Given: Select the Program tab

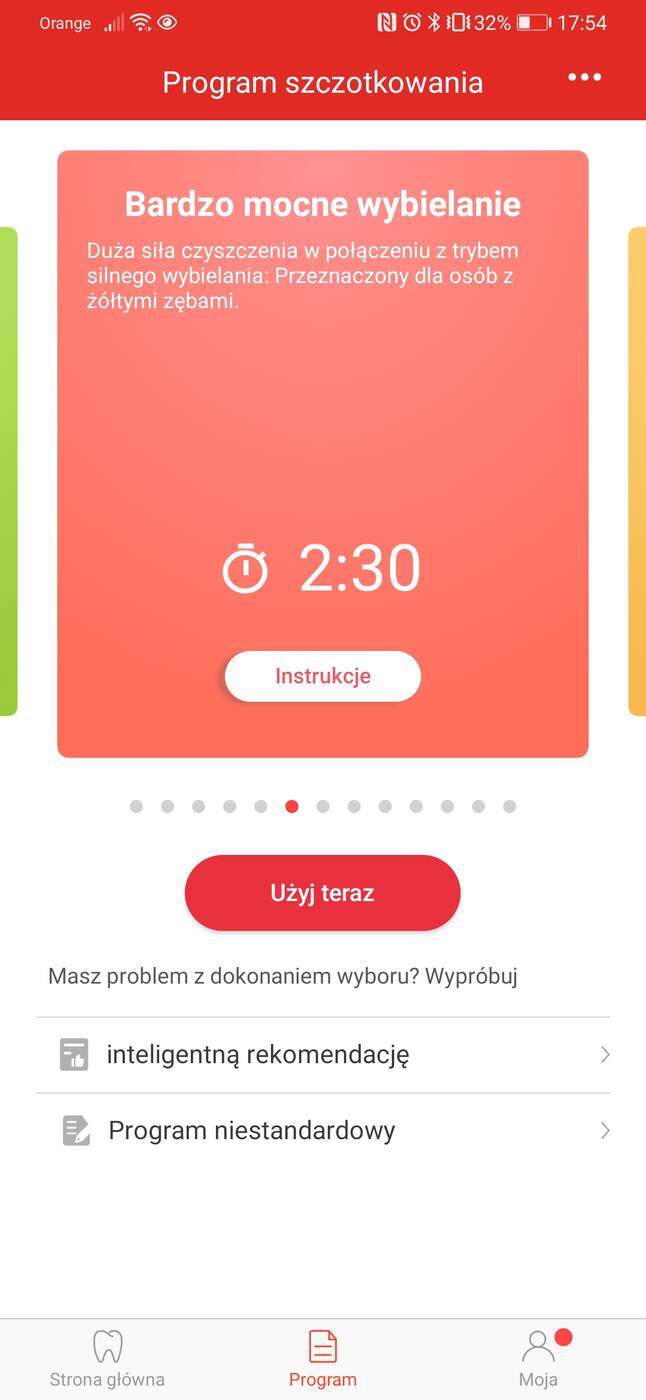Looking at the screenshot, I should pyautogui.click(x=322, y=1358).
